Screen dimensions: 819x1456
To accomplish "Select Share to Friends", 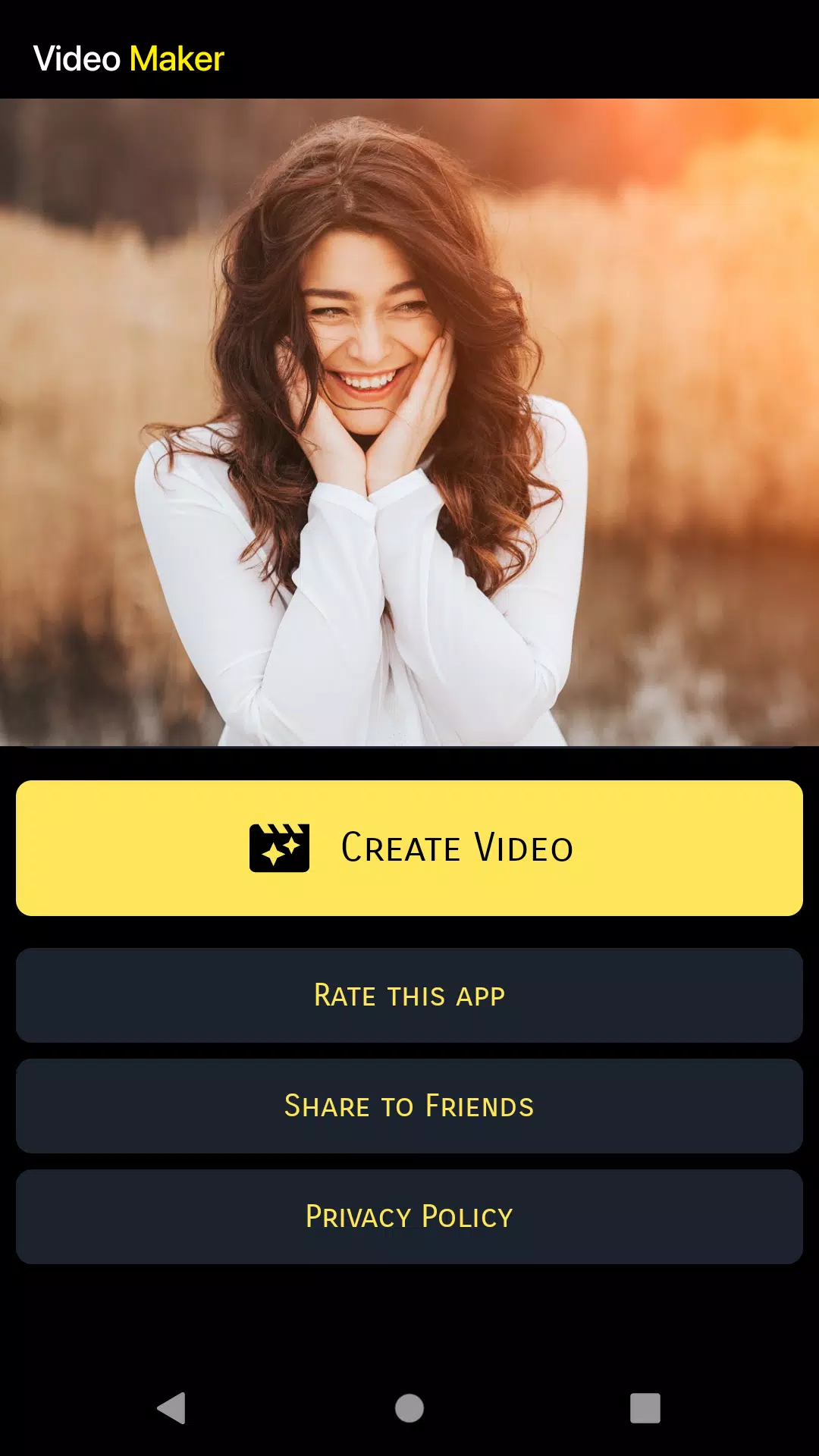I will coord(409,1106).
